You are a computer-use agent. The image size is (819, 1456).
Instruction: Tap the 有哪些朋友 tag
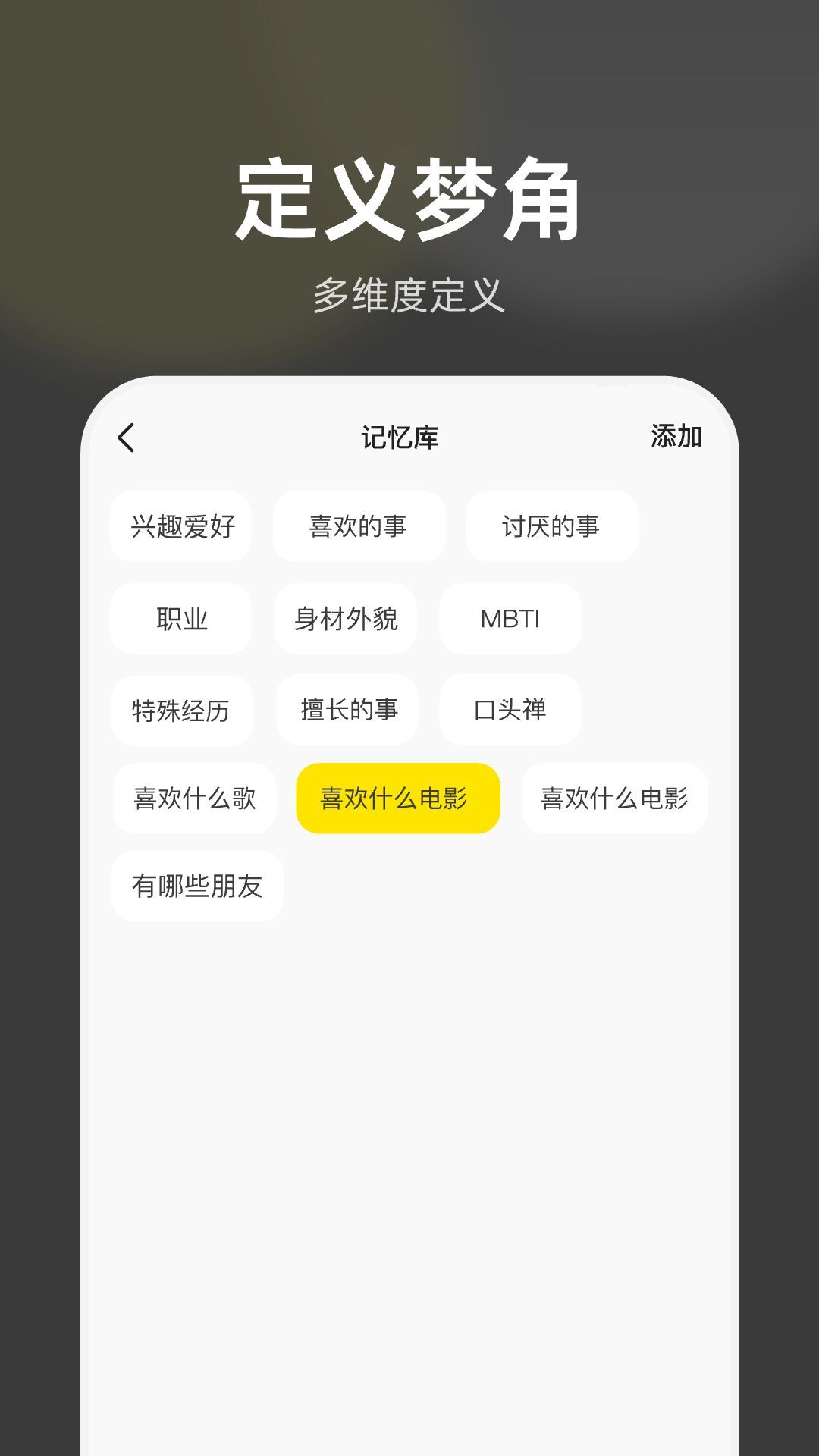point(197,886)
